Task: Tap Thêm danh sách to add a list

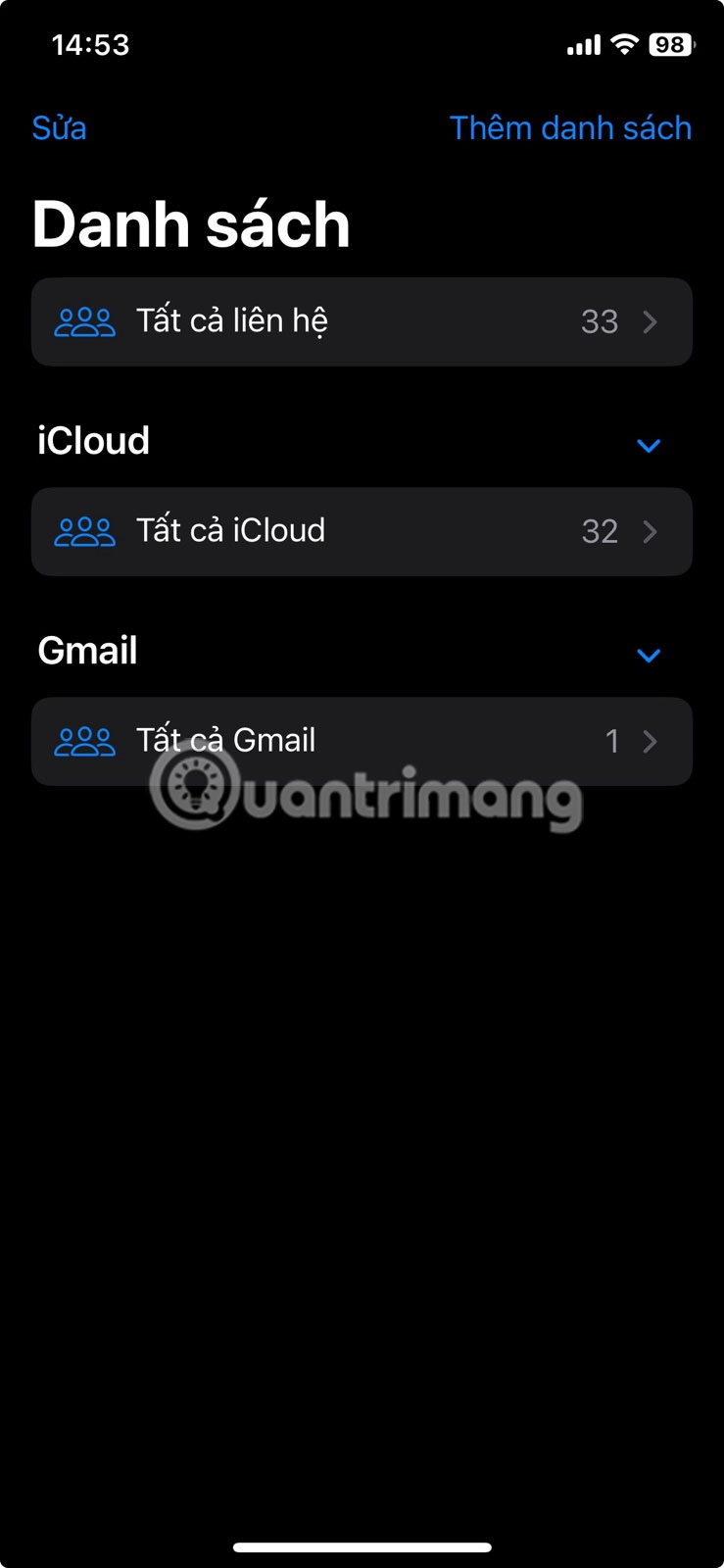Action: coord(570,128)
